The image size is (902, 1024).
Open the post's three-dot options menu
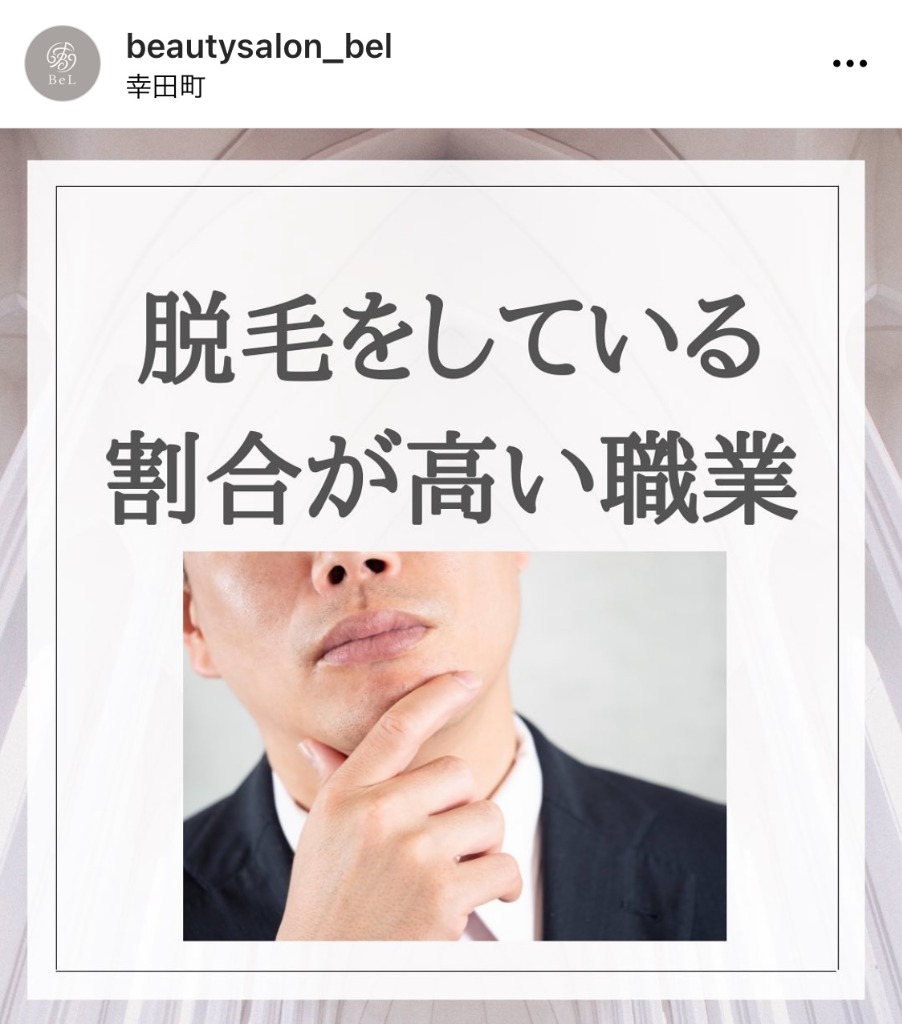coord(849,64)
